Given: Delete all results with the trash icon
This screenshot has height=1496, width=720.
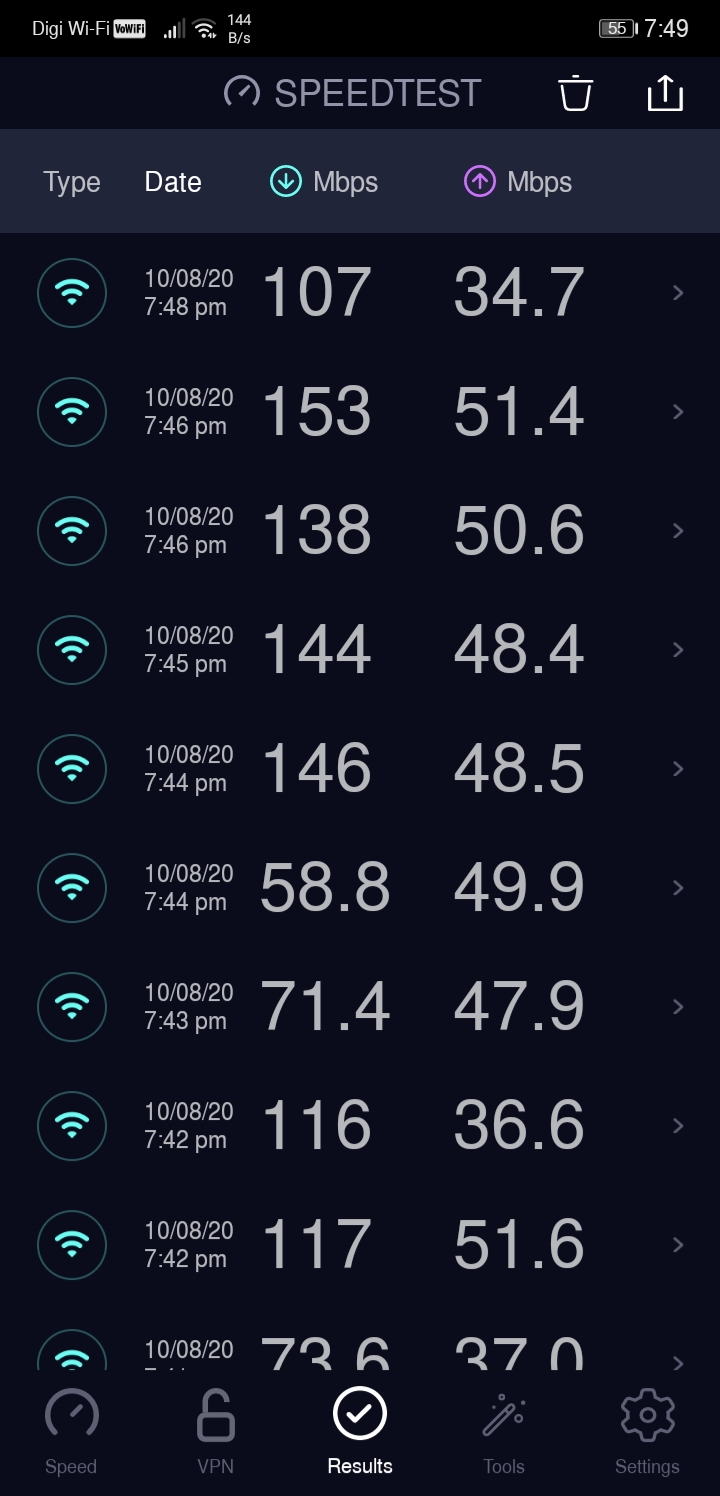Looking at the screenshot, I should pyautogui.click(x=575, y=93).
